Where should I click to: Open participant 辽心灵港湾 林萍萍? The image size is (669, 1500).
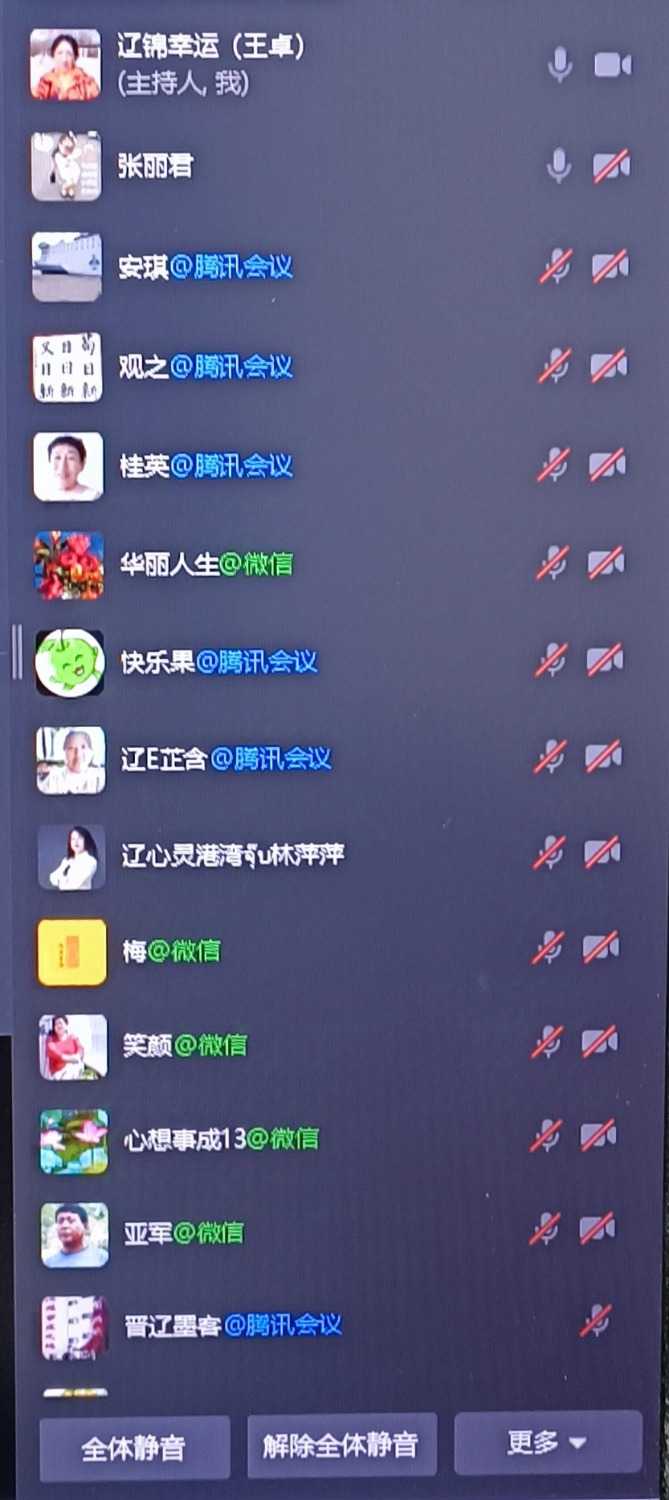(x=232, y=856)
